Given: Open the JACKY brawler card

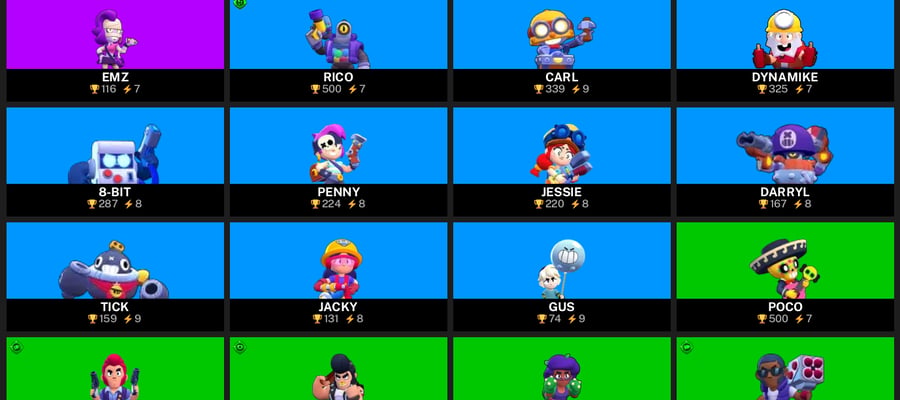Looking at the screenshot, I should (338, 277).
